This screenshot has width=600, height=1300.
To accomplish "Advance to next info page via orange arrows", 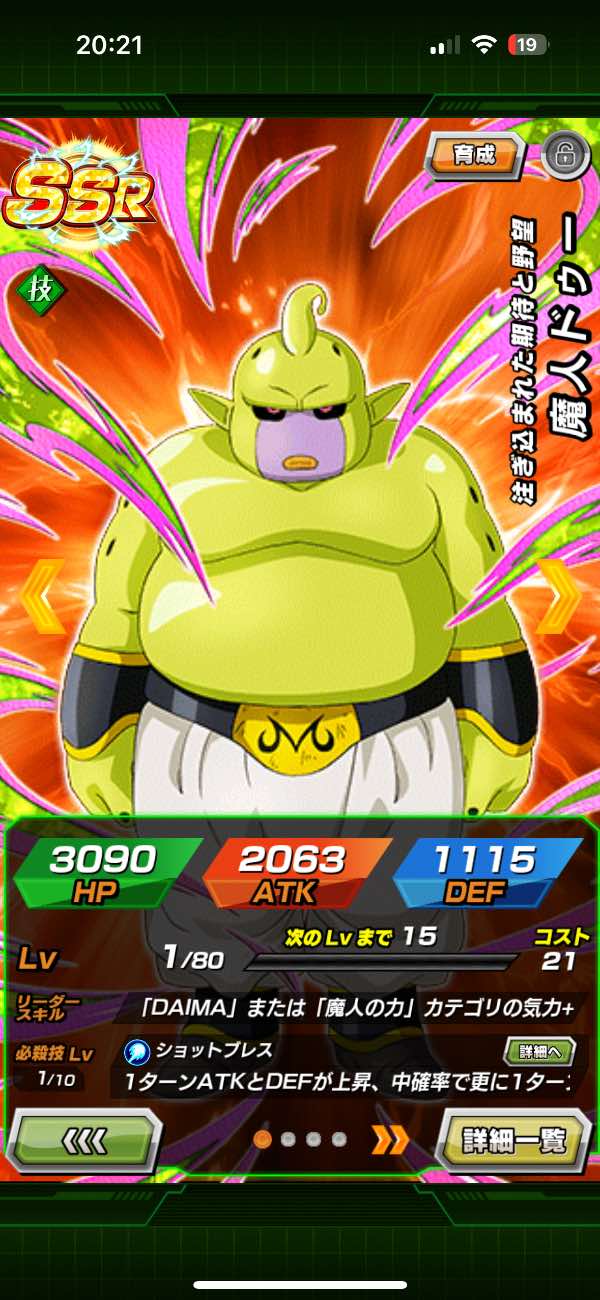I will (x=391, y=1139).
